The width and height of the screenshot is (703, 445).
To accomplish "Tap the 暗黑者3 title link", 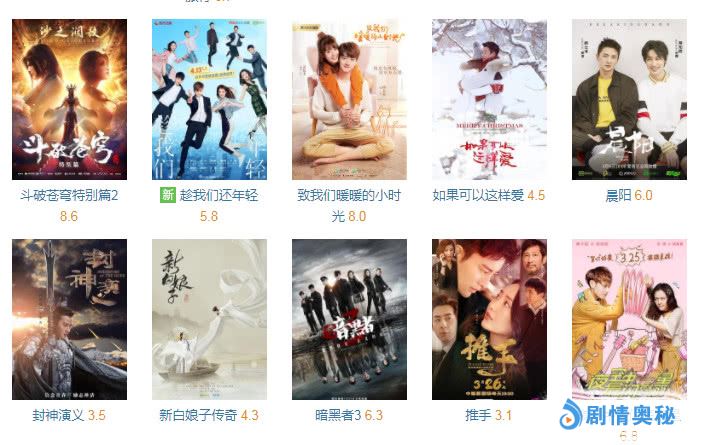I will coord(337,415).
